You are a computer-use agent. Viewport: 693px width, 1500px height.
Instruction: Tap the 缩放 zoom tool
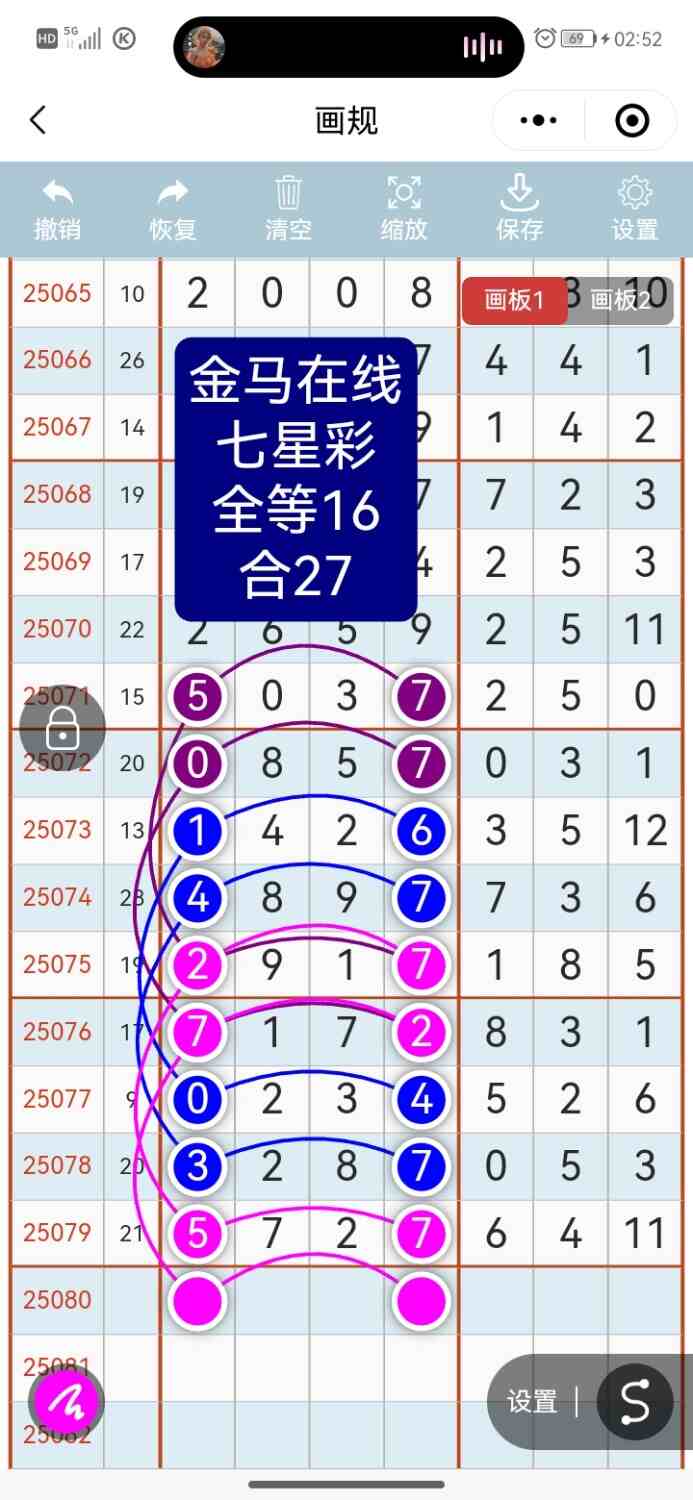click(x=404, y=208)
